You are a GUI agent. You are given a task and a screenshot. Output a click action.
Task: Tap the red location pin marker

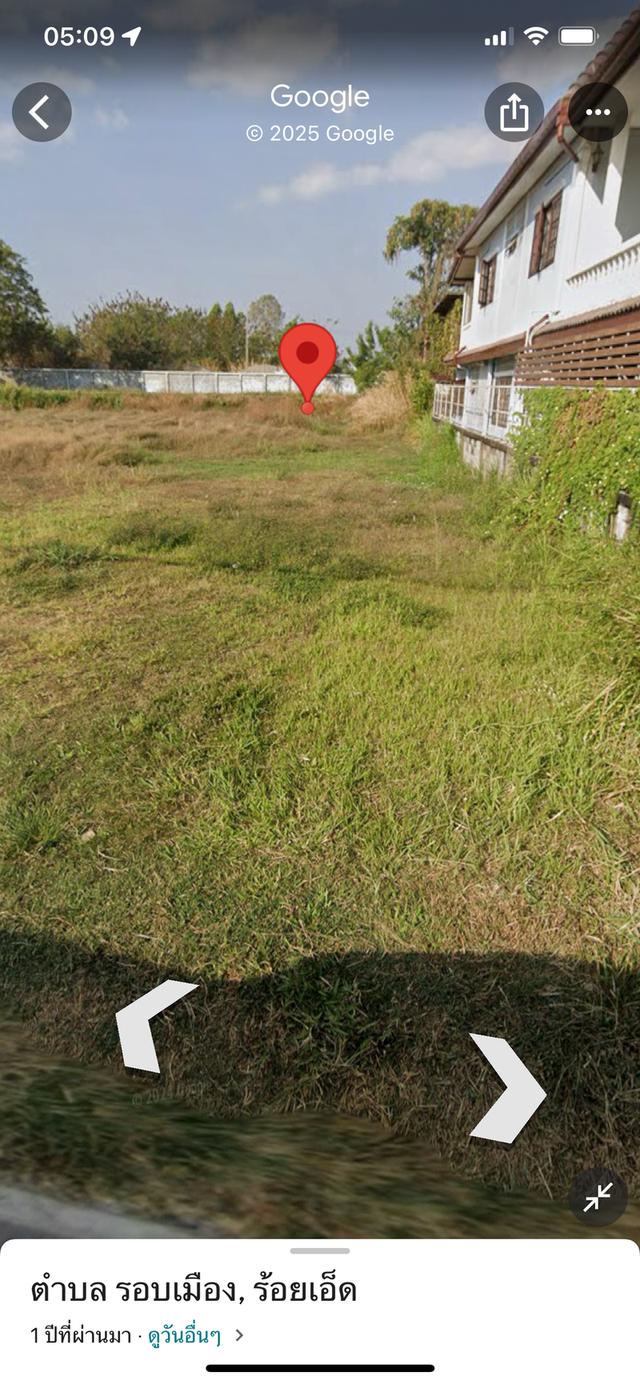coord(307,360)
